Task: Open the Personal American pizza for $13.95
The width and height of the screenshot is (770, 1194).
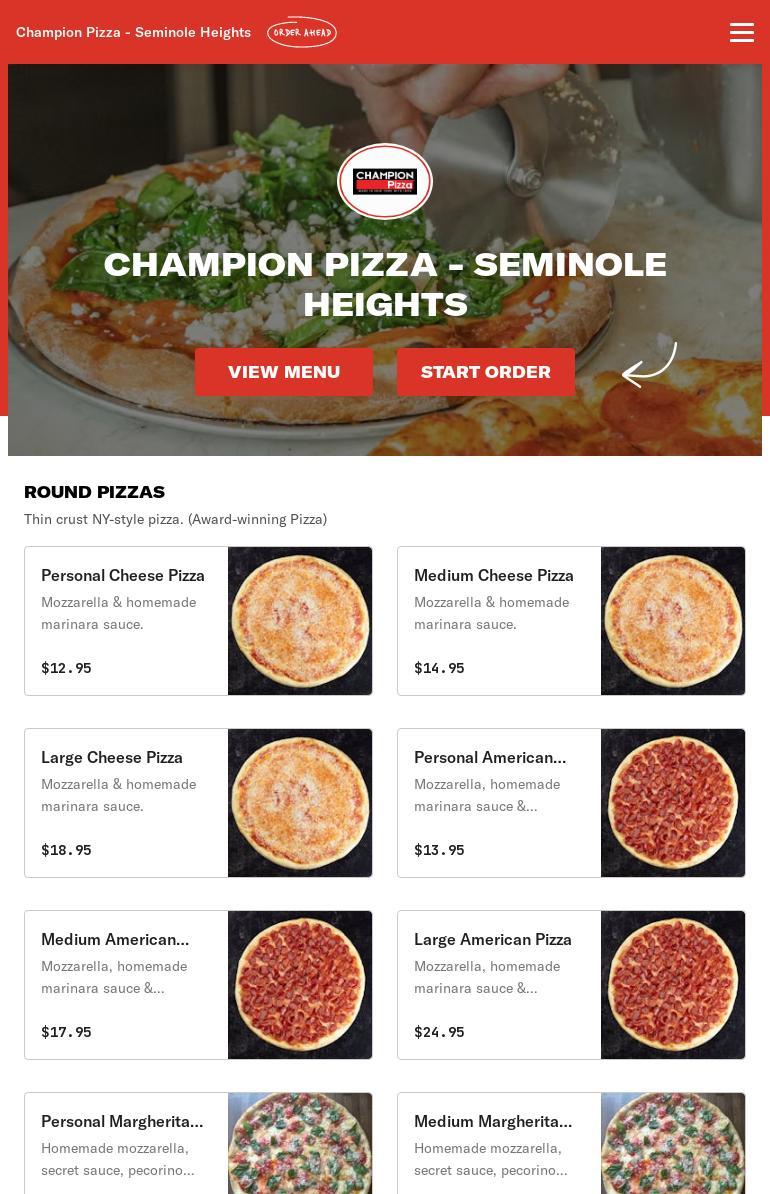Action: [x=571, y=803]
